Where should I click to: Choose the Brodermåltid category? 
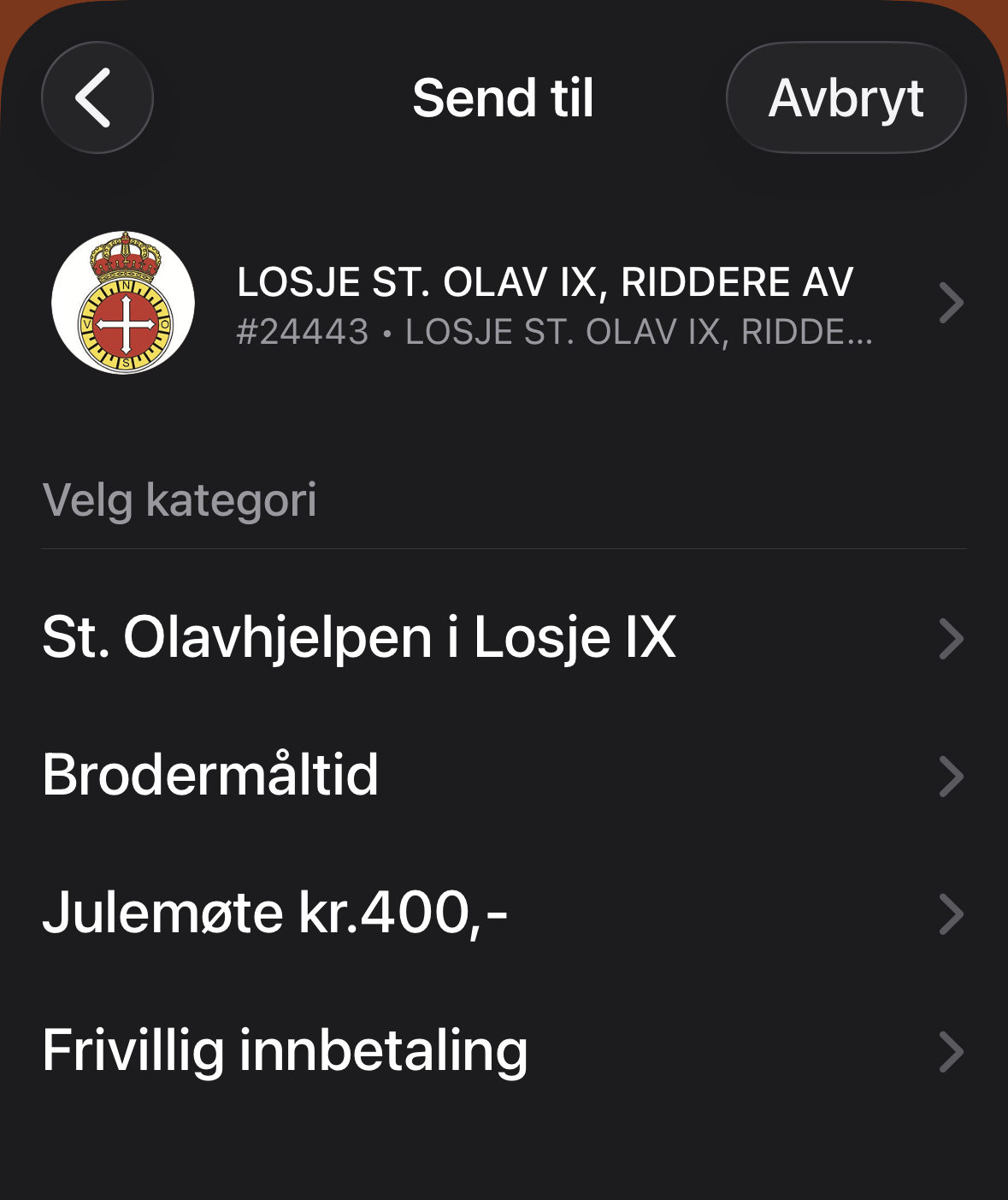tap(504, 776)
